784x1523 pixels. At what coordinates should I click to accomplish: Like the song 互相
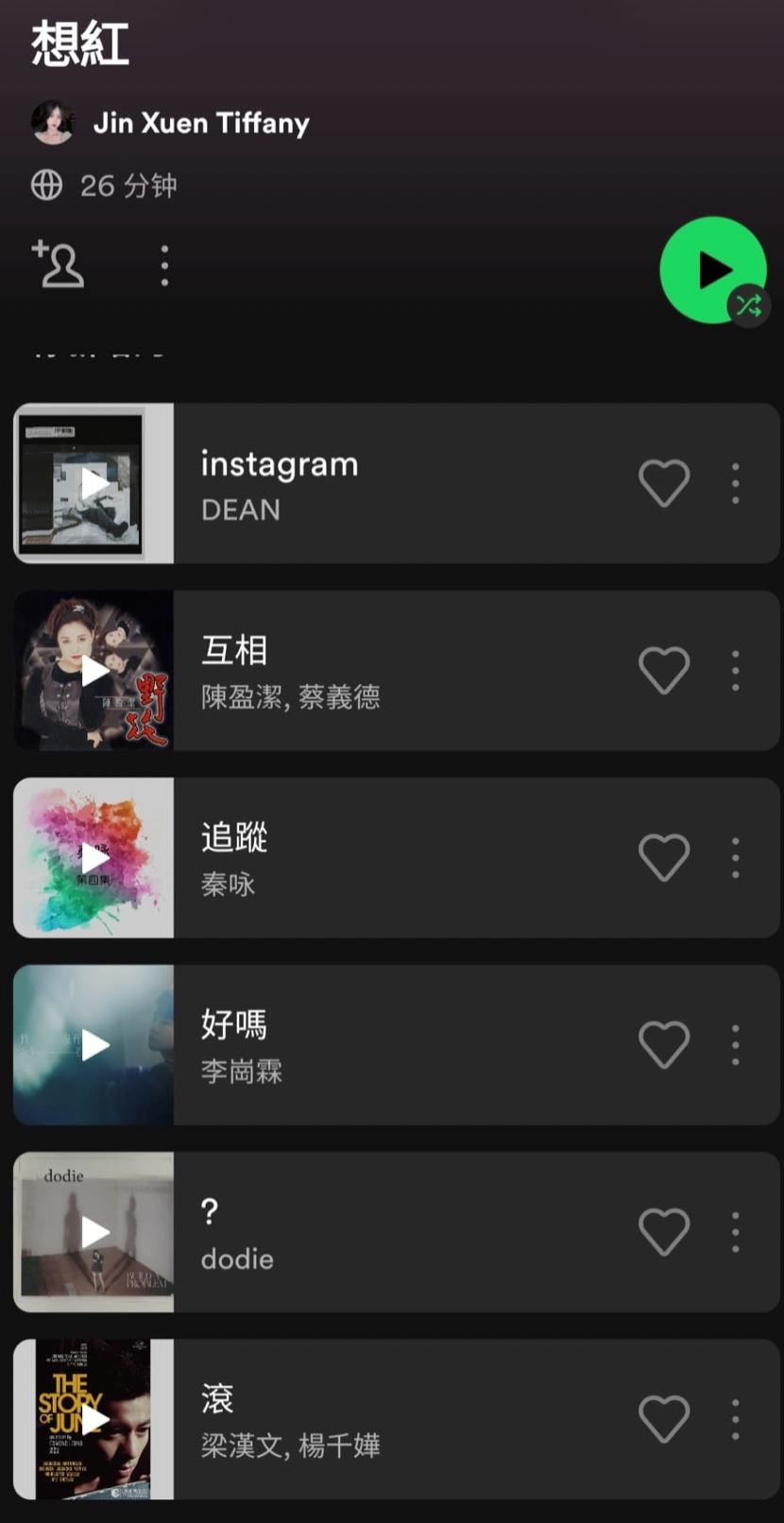coord(664,671)
